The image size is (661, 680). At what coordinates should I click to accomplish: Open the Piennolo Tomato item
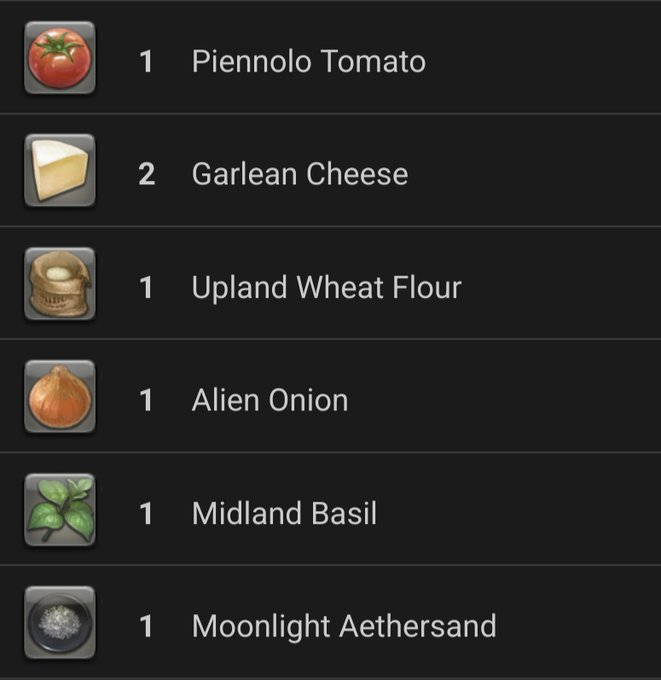click(308, 61)
